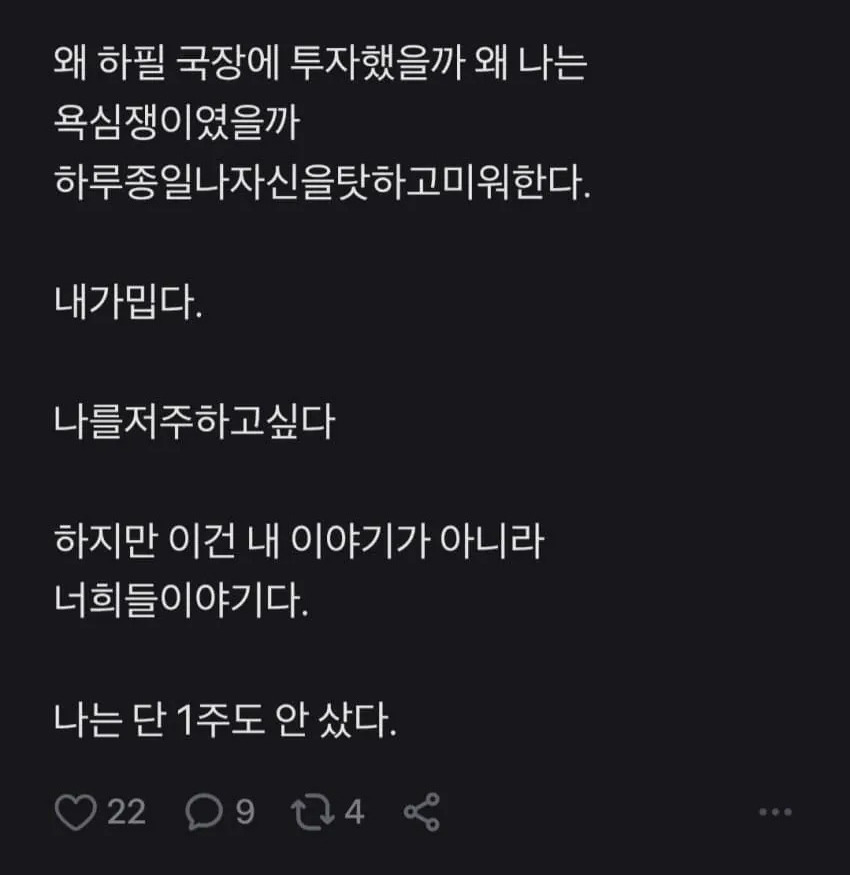850x875 pixels.
Task: Share the post via the share icon
Action: point(419,812)
